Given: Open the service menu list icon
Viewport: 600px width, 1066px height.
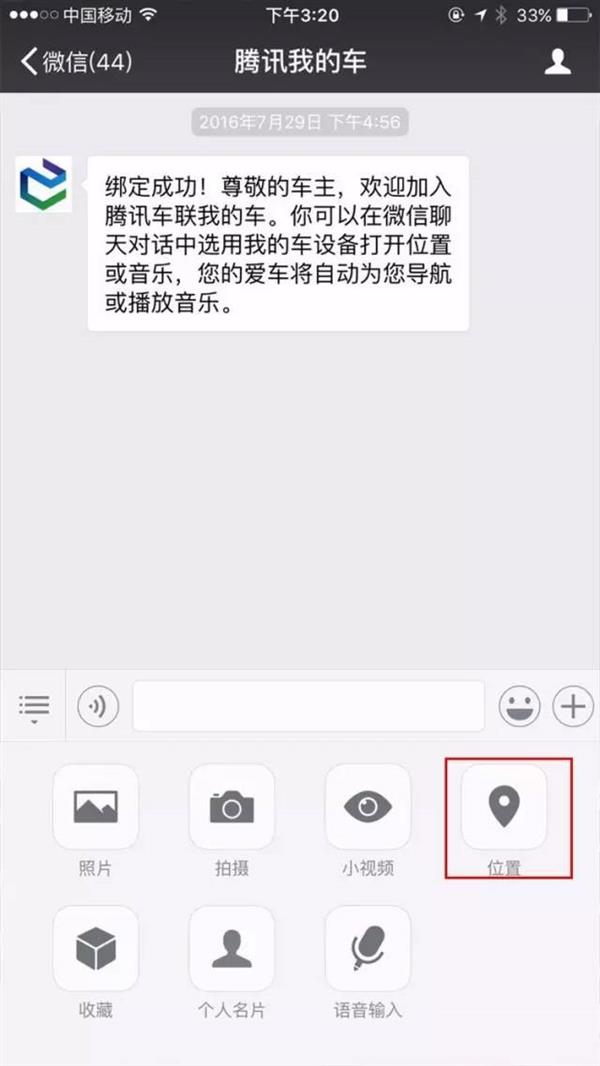Looking at the screenshot, I should (33, 707).
